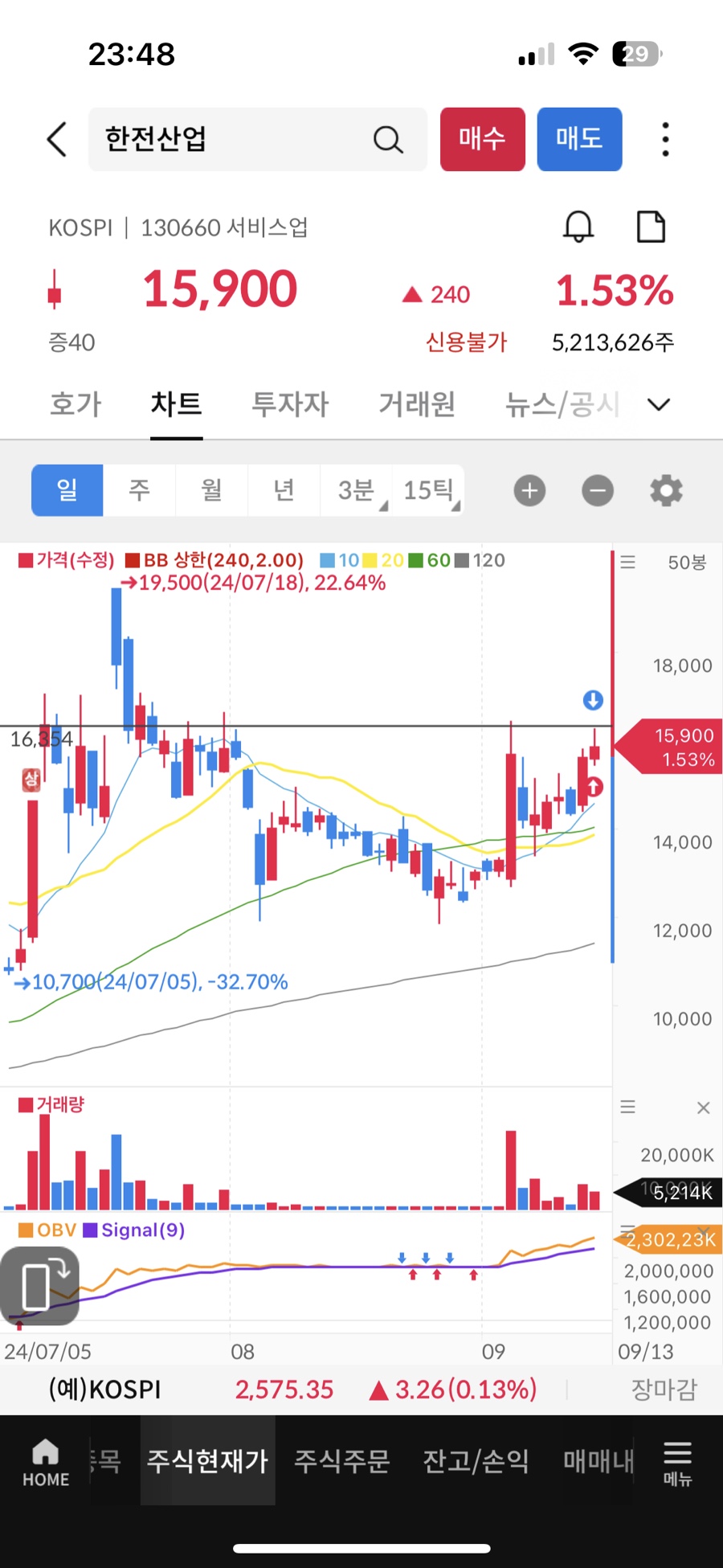Tap the blue 매도 sell button
Viewport: 723px width, 1568px height.
(x=579, y=139)
